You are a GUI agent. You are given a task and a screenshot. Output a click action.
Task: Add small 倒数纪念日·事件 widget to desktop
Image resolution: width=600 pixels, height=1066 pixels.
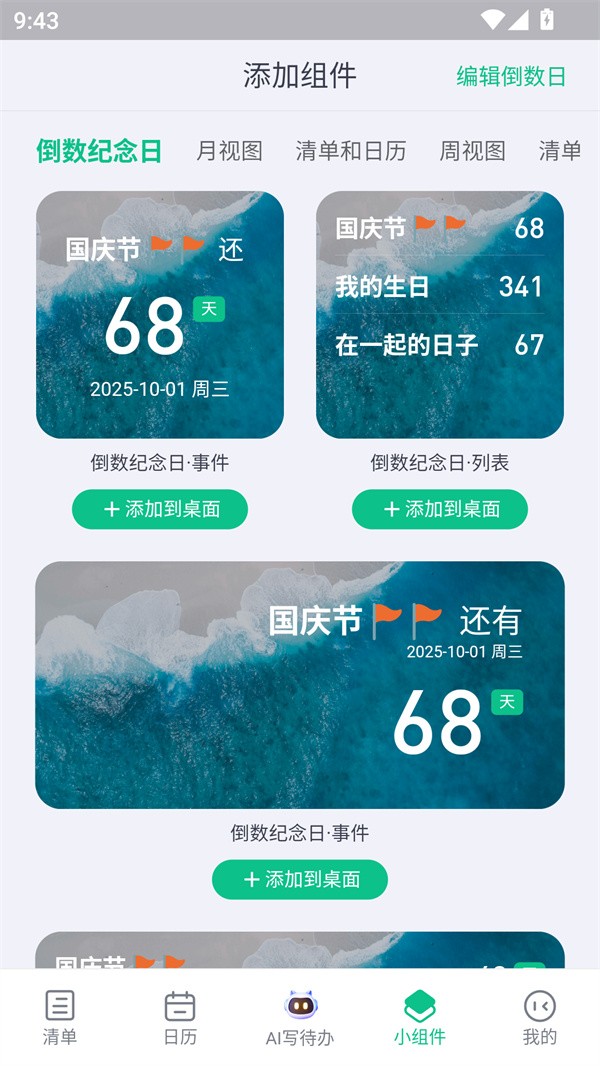click(160, 509)
